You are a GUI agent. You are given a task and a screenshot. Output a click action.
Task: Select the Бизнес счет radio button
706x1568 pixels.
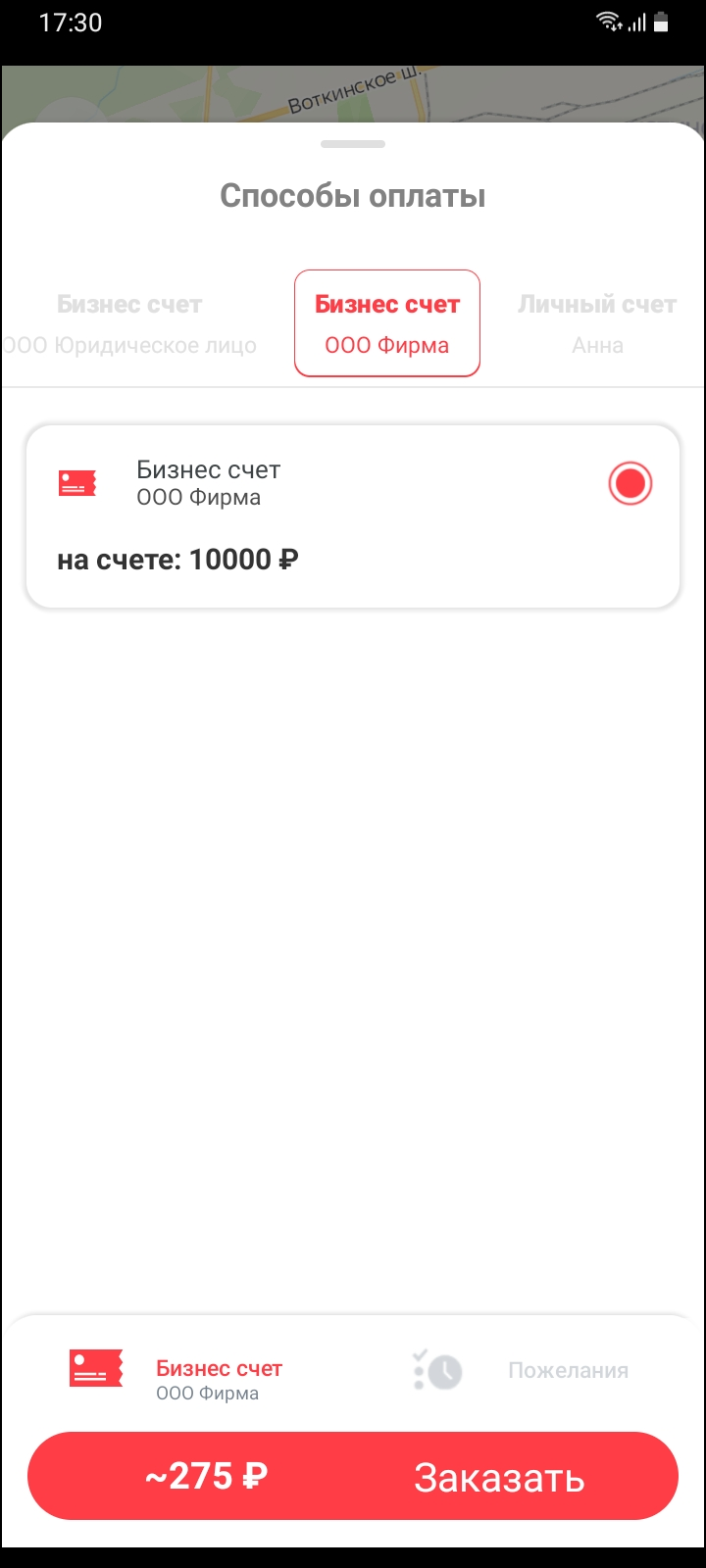click(x=630, y=483)
